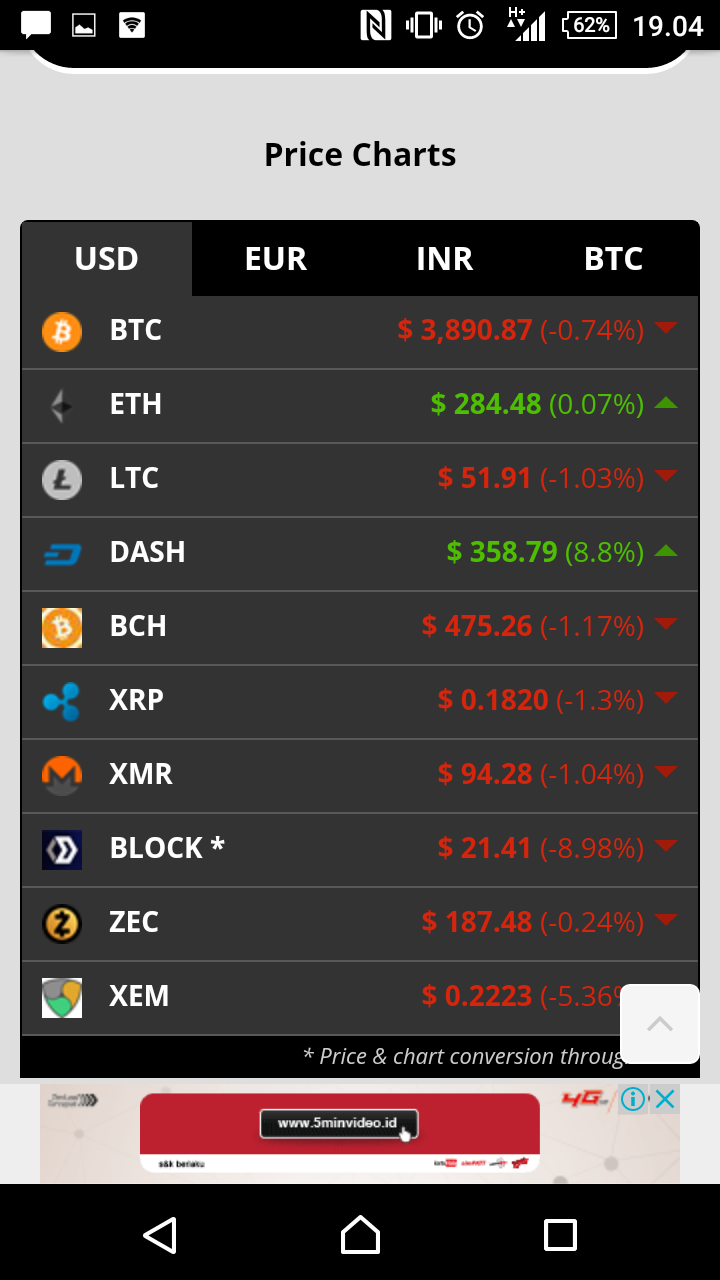This screenshot has width=720, height=1280.
Task: Open the BCH price row
Action: (360, 628)
